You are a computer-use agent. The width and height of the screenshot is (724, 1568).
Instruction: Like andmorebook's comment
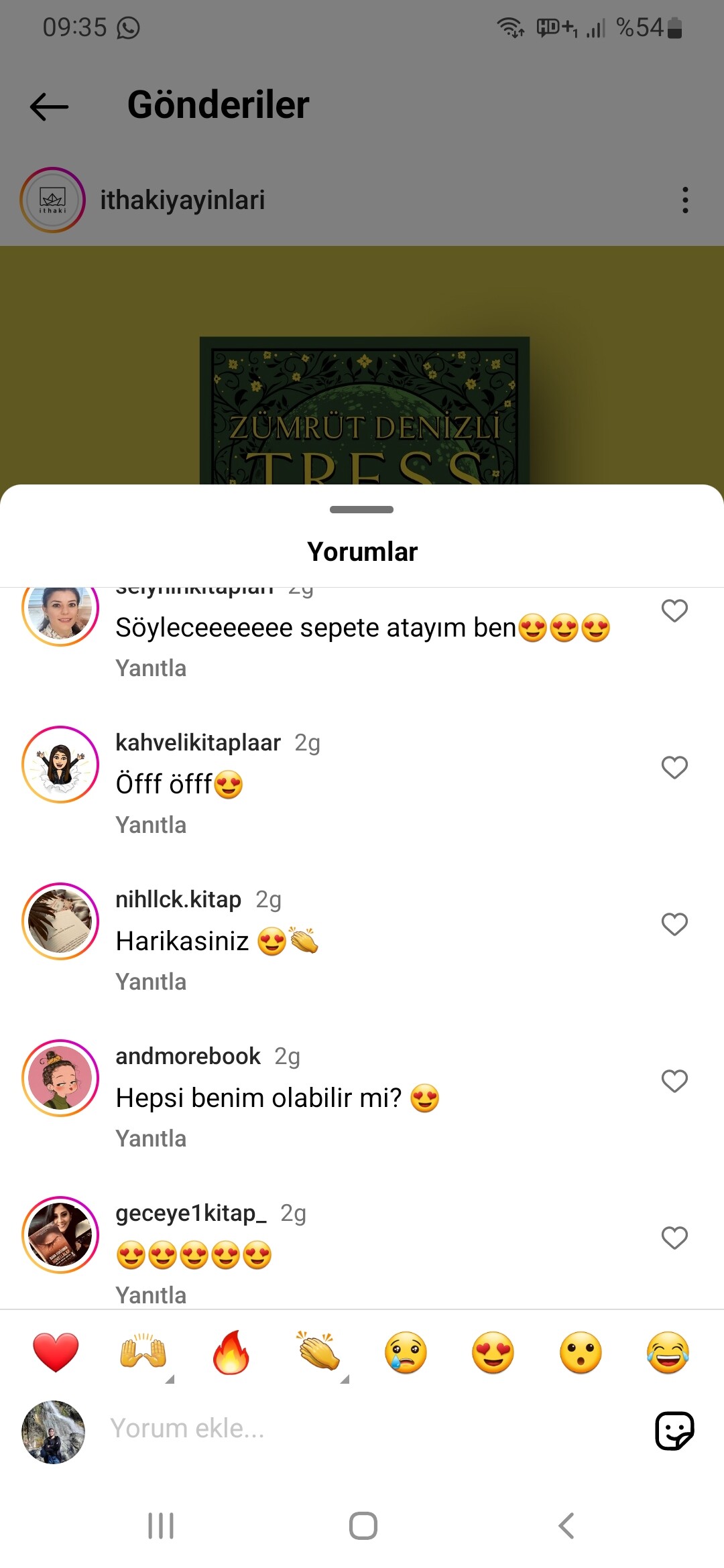(x=674, y=1081)
